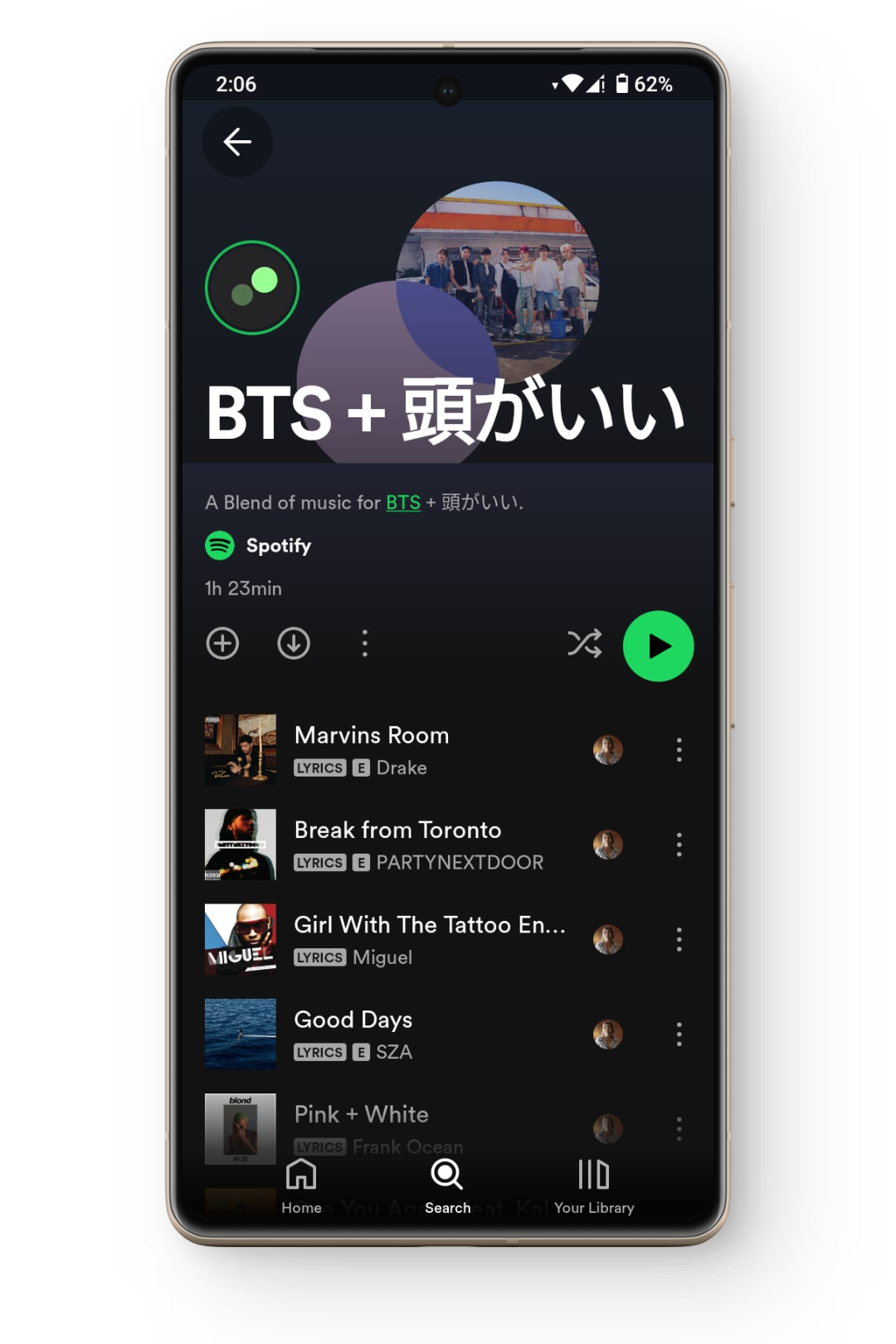Switch to the Home tab
Image resolution: width=896 pixels, height=1344 pixels.
click(x=301, y=1186)
